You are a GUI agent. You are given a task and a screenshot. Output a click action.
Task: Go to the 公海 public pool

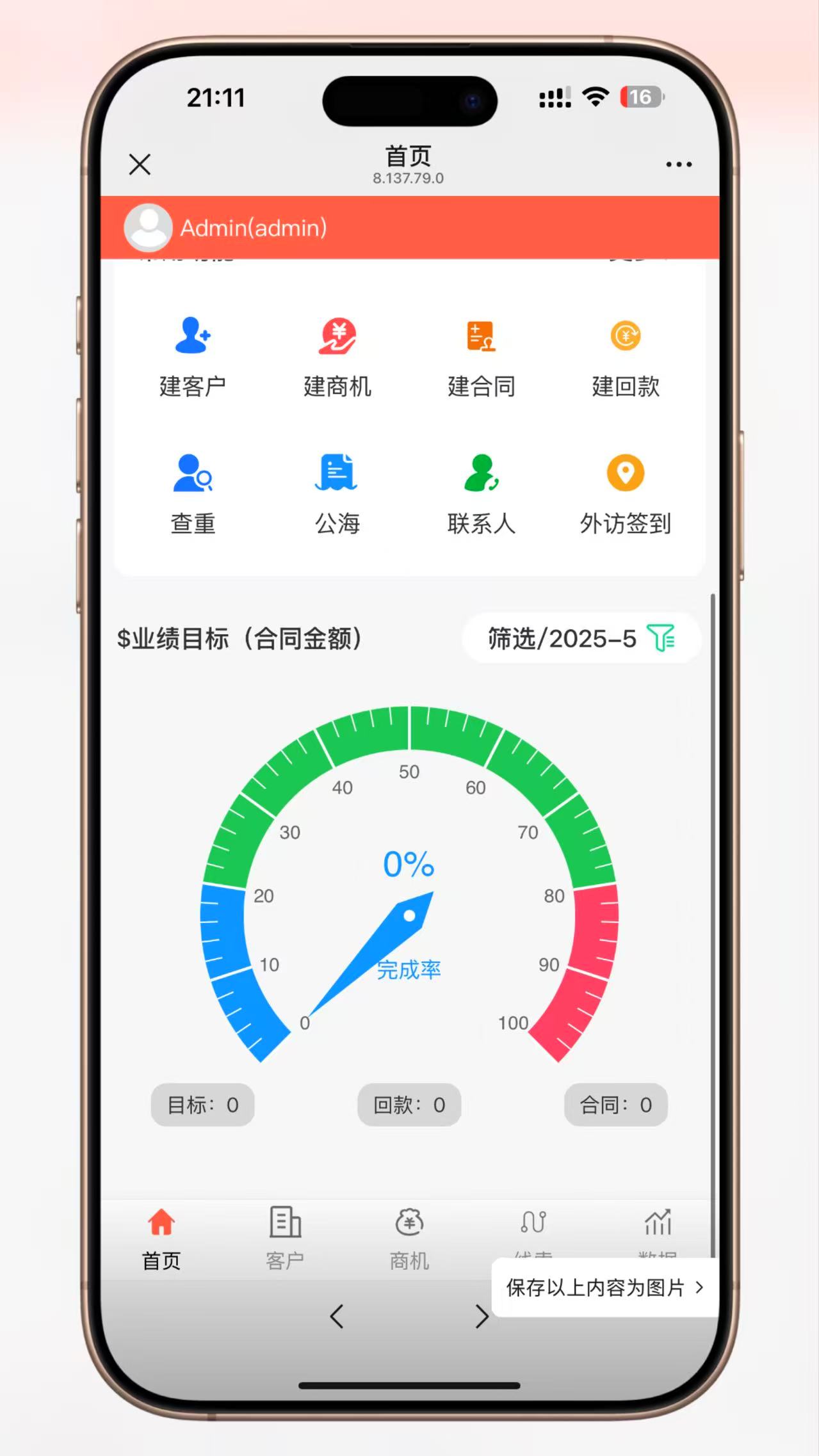point(337,493)
